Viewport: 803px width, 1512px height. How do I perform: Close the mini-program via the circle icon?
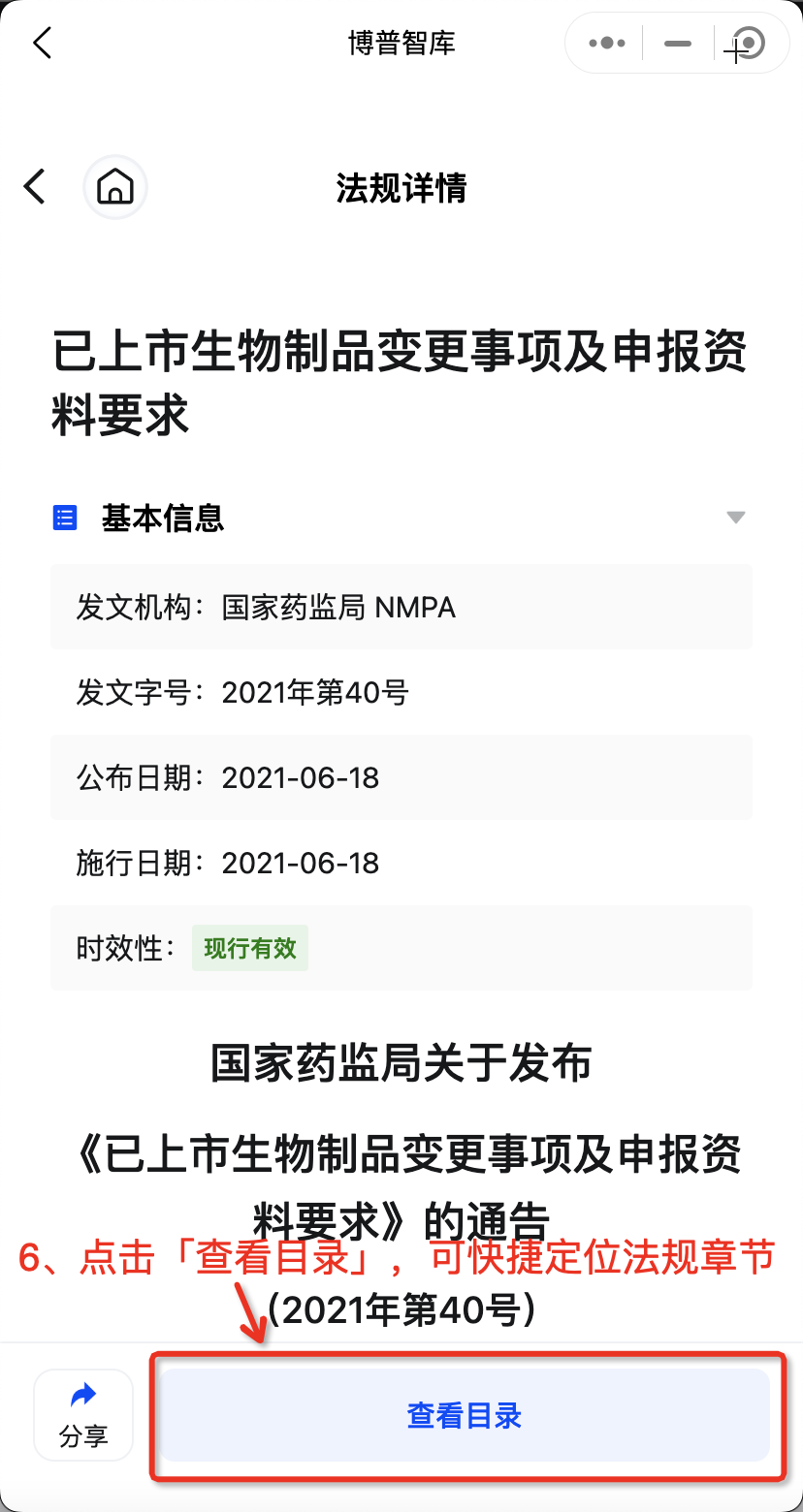point(748,43)
